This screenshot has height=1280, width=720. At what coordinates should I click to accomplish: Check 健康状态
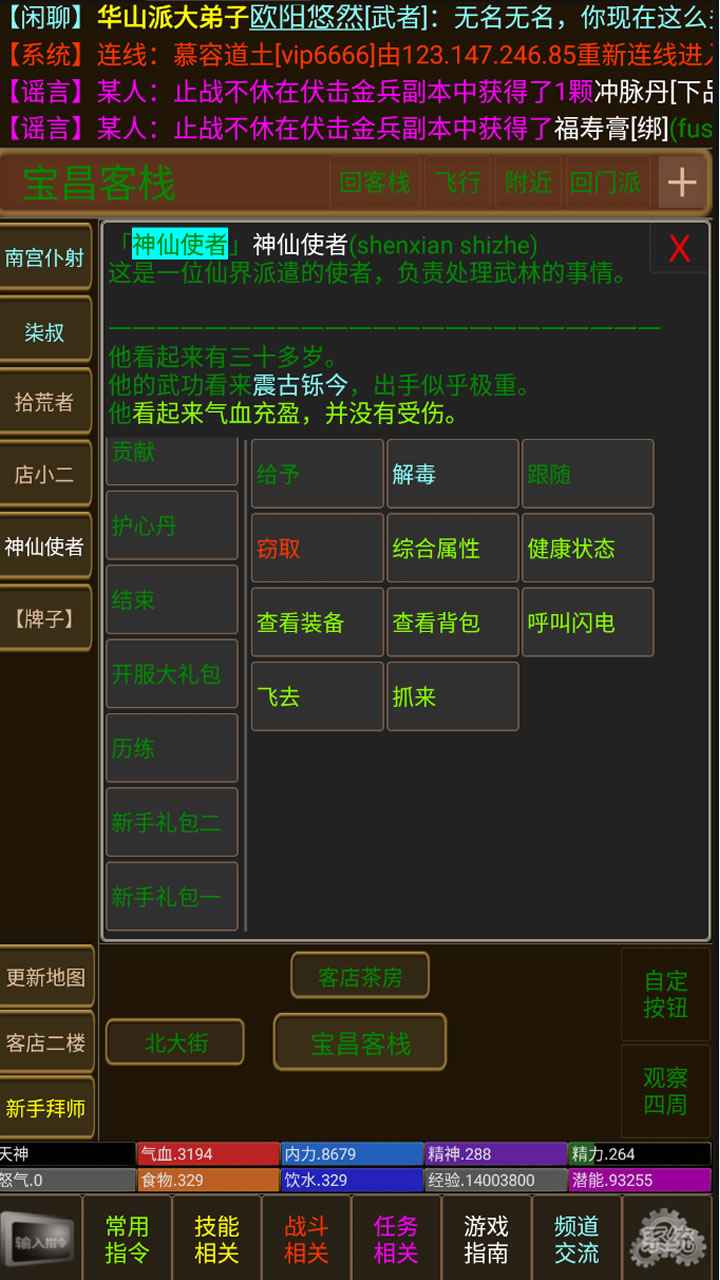(587, 548)
